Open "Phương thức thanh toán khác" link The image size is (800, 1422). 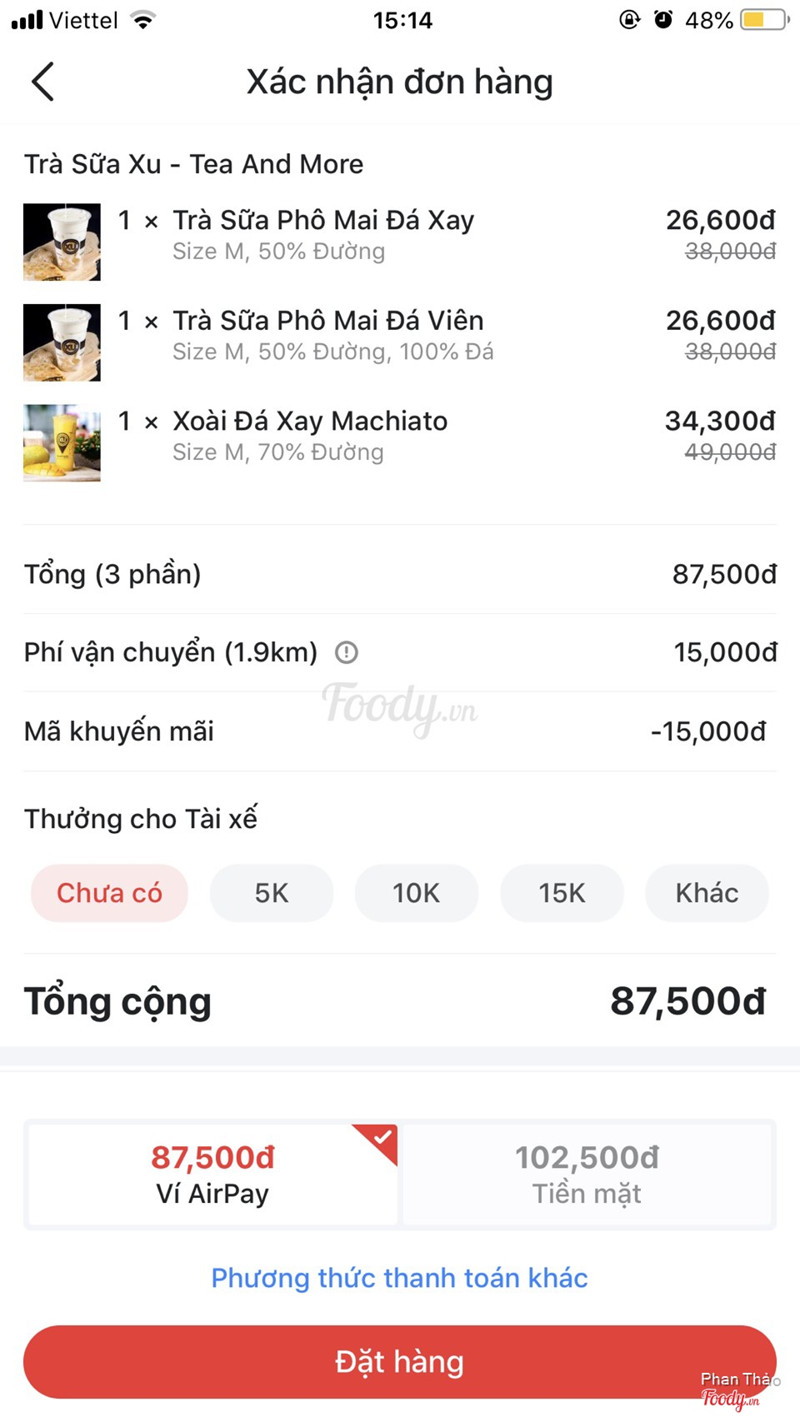coord(399,1278)
